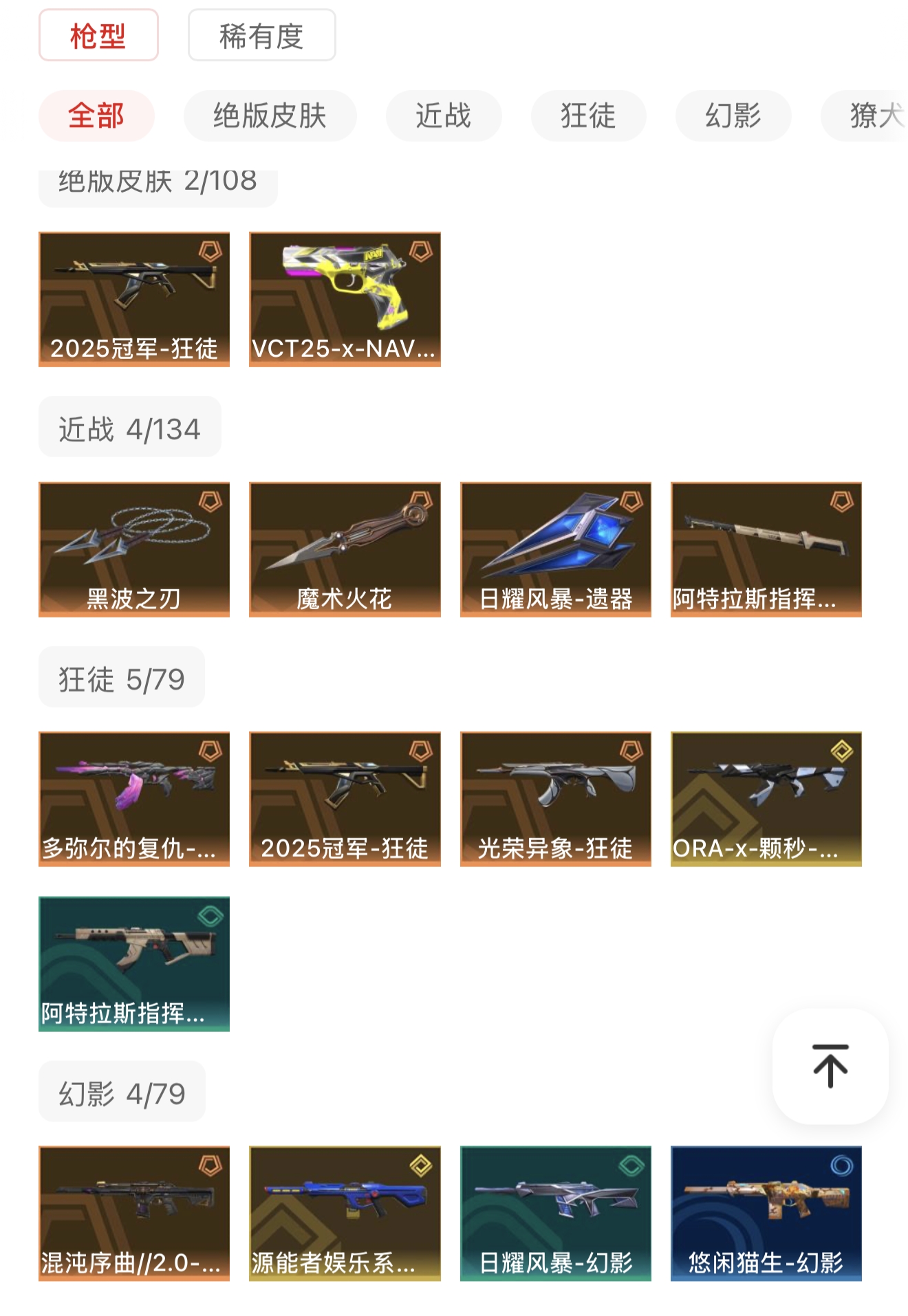This screenshot has height=1316, width=908.
Task: Filter by 近战 chip
Action: coord(443,116)
